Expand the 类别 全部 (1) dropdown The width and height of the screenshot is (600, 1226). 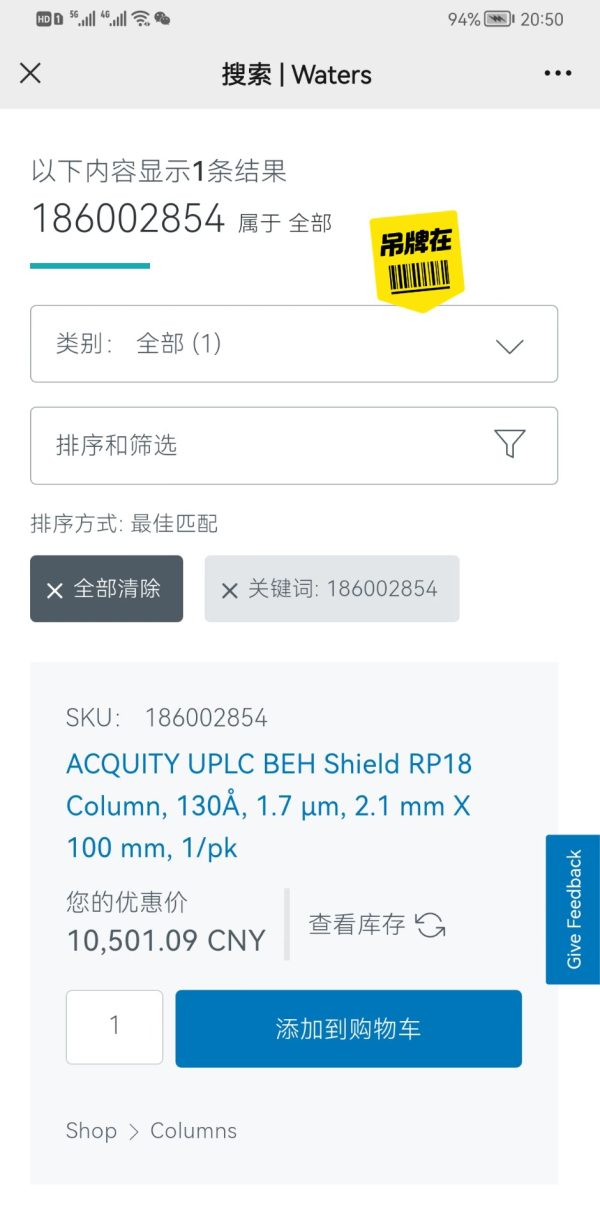[x=294, y=344]
